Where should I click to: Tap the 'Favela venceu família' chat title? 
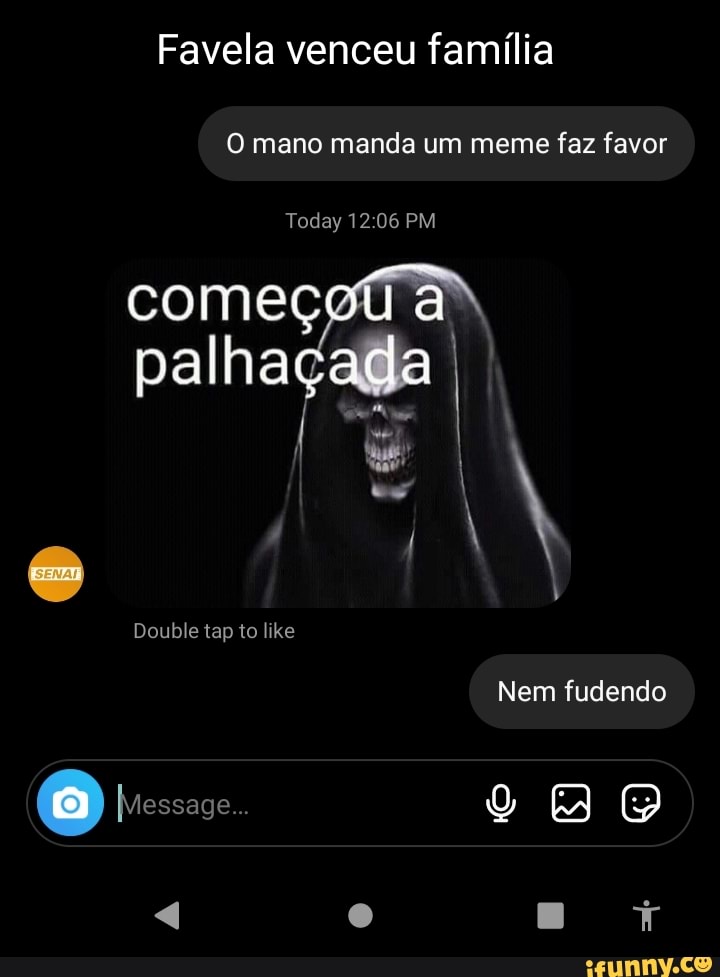355,47
